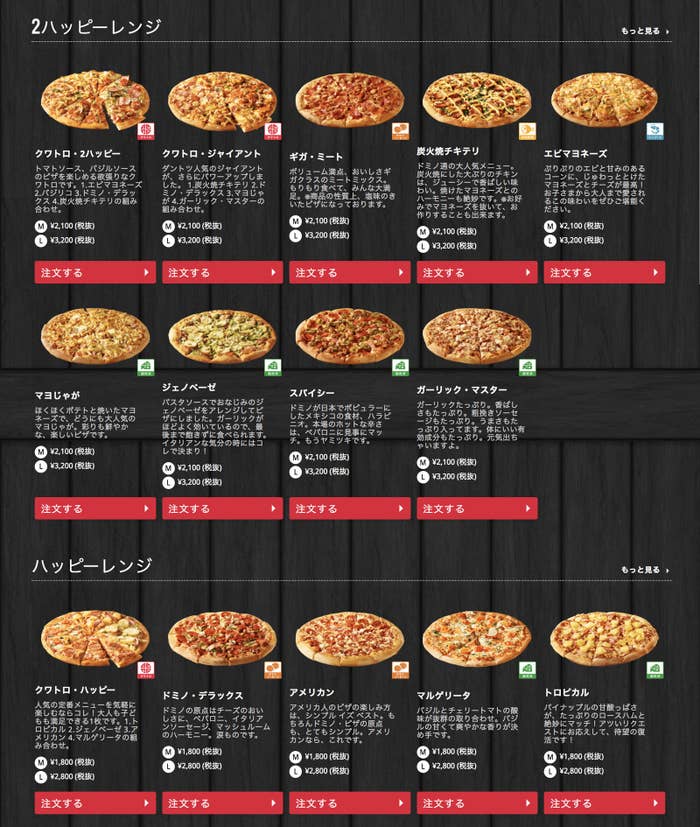This screenshot has height=827, width=700.
Task: Tap 注文する for エビマヨネーズ
Action: 604,272
